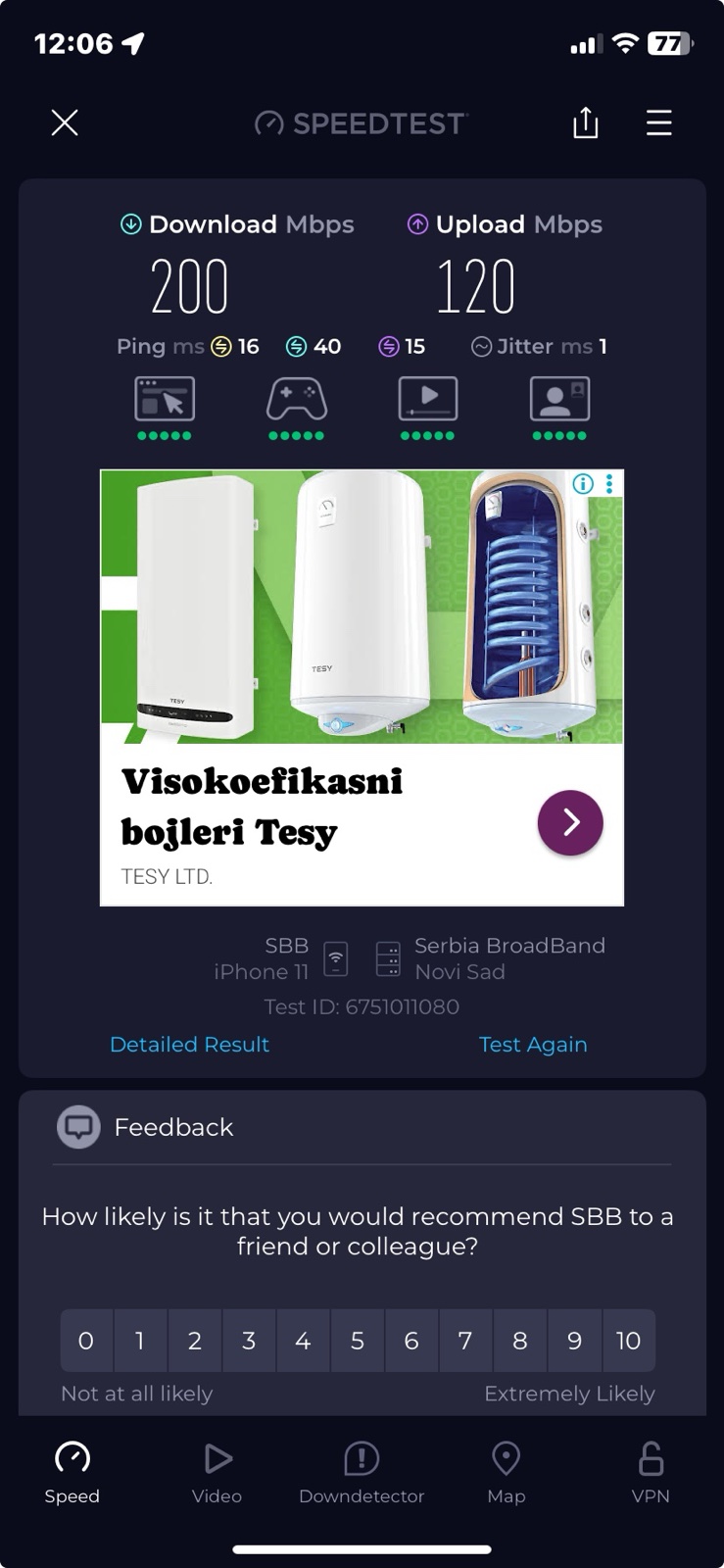
Task: Tap Test Again to rerun
Action: pos(533,1045)
